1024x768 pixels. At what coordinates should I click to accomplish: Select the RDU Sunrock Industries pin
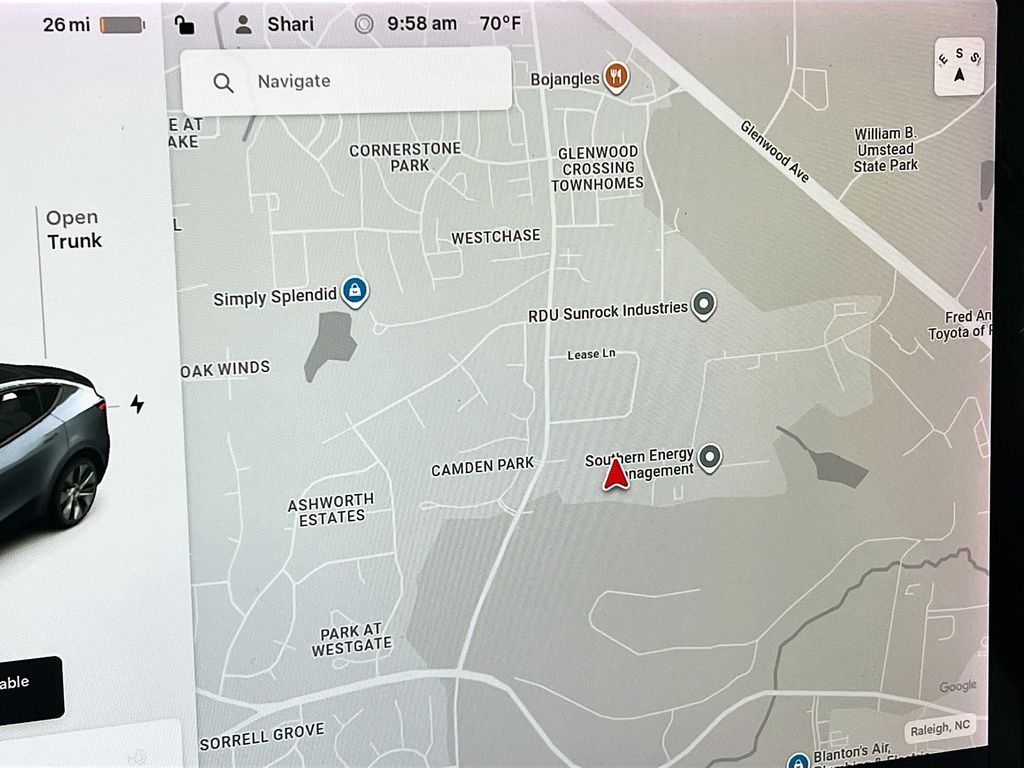tap(704, 304)
